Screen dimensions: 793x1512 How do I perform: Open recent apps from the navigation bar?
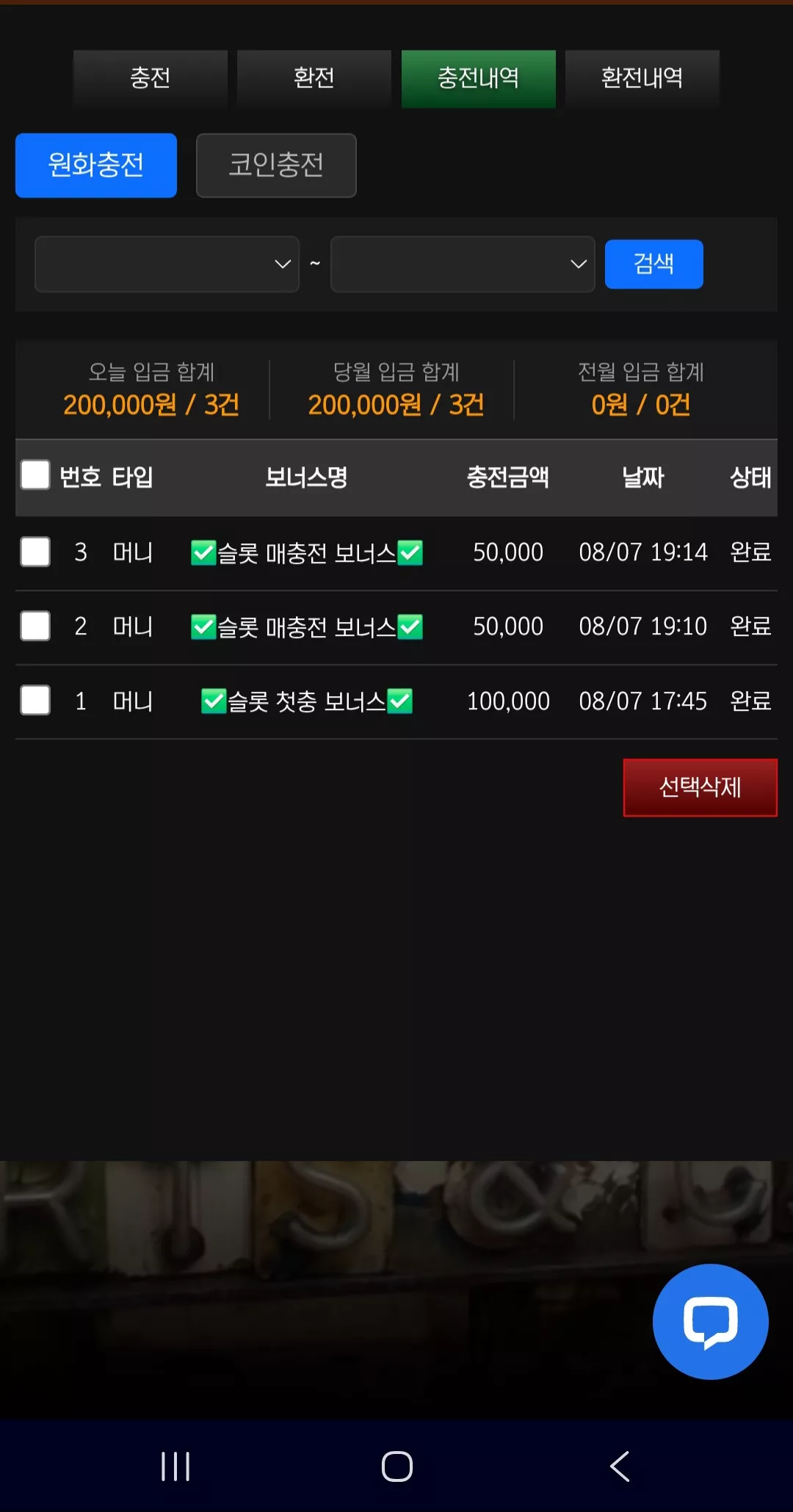pyautogui.click(x=175, y=1466)
